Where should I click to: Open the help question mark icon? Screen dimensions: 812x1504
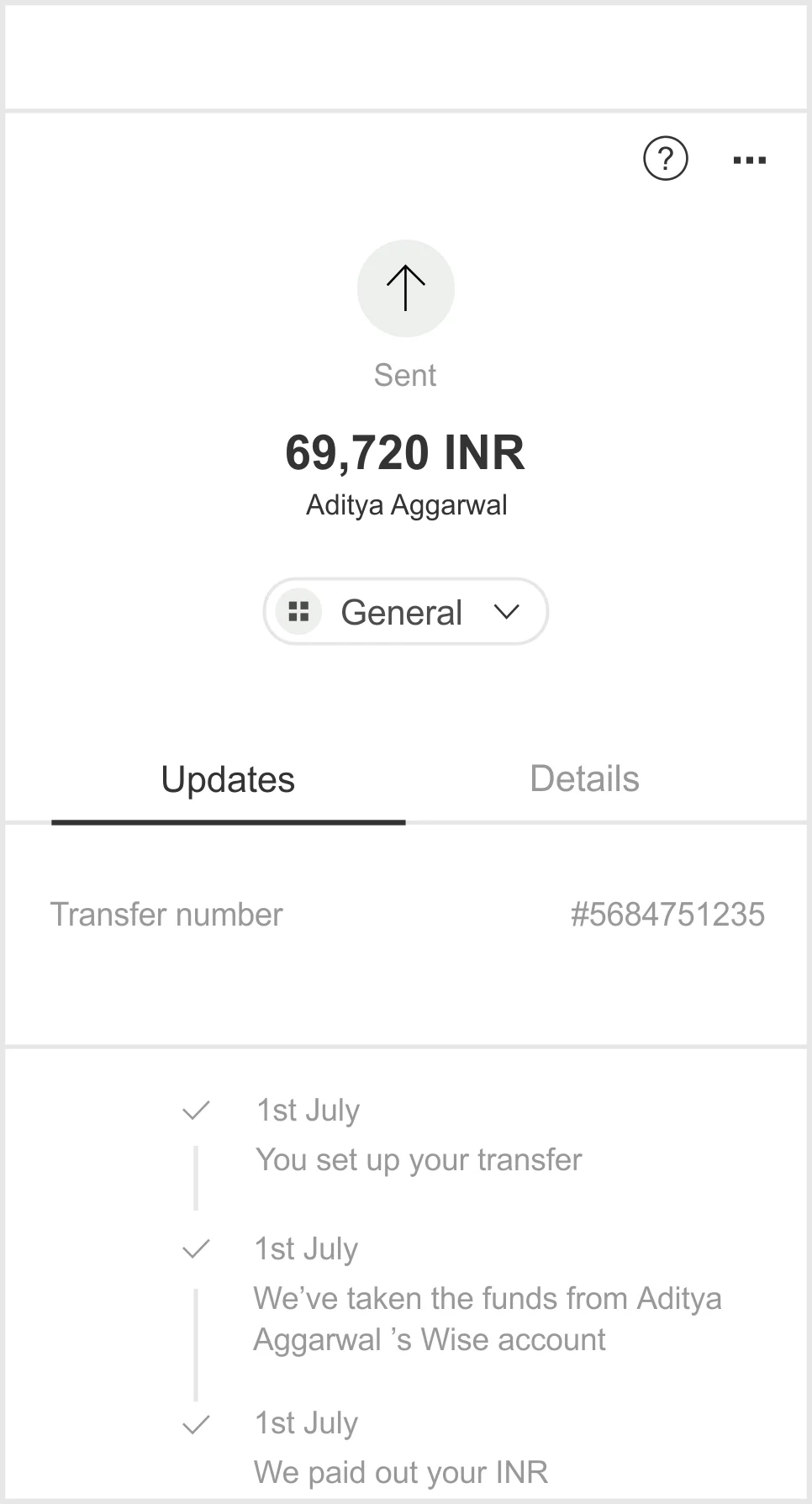coord(665,159)
